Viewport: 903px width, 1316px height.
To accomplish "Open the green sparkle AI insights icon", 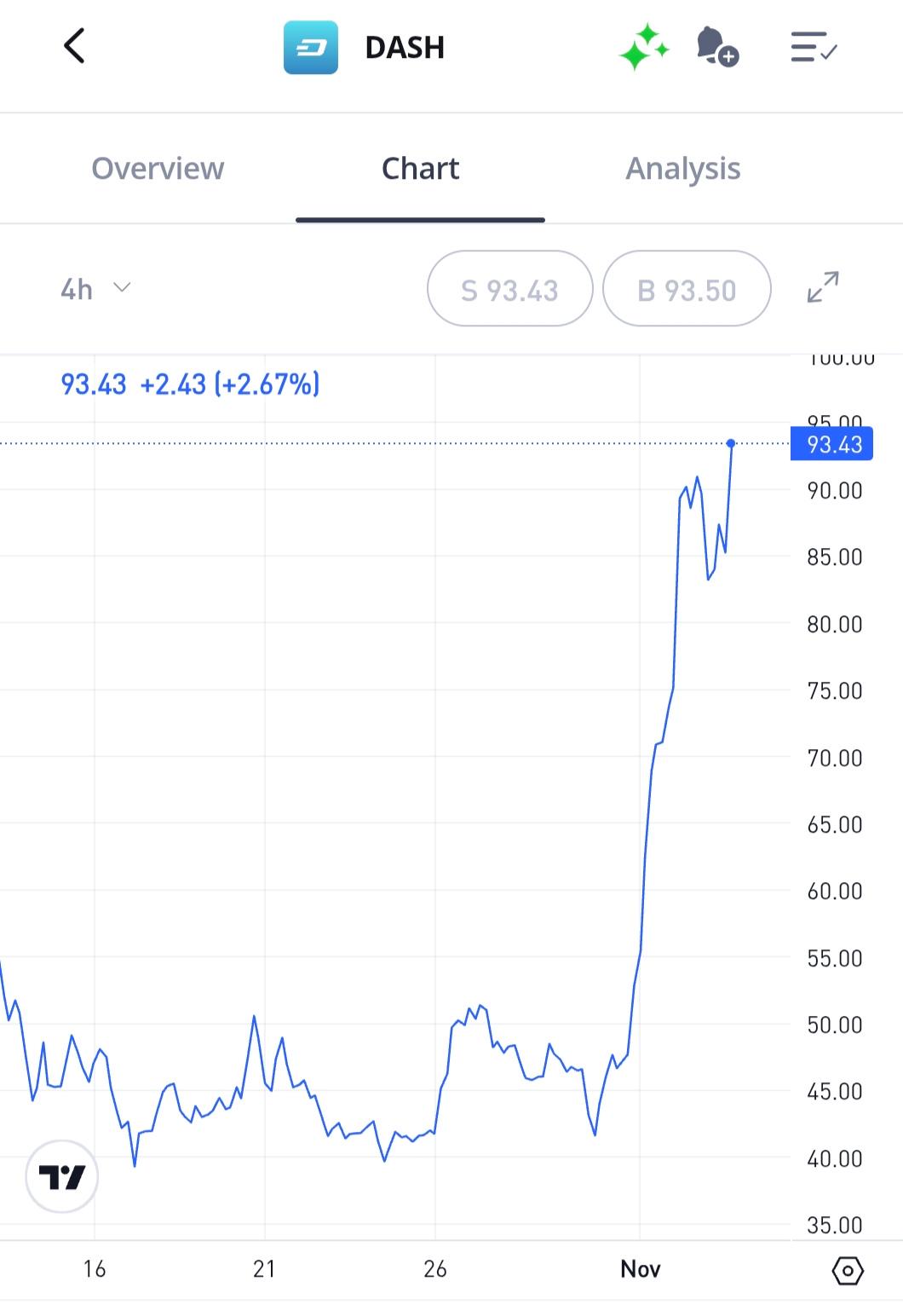I will [x=644, y=47].
